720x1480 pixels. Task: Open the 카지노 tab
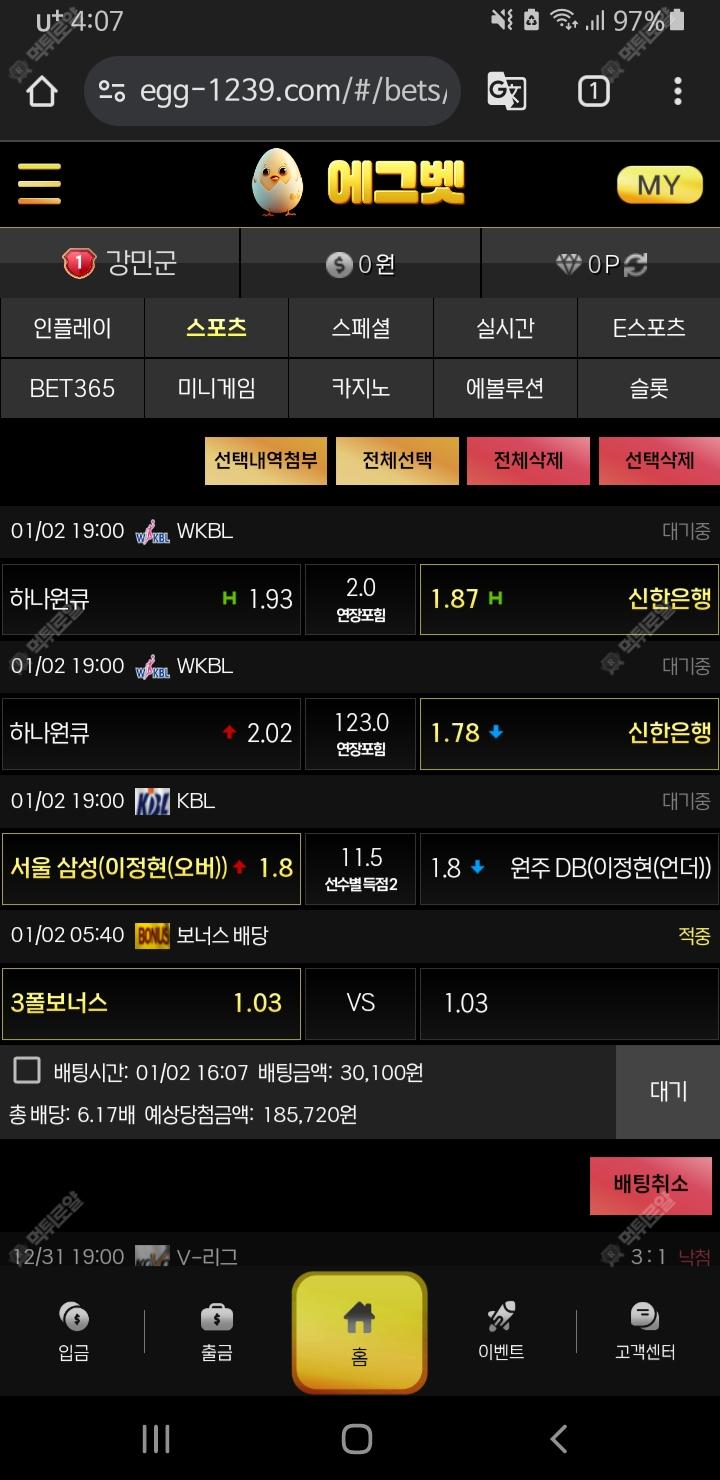point(361,388)
